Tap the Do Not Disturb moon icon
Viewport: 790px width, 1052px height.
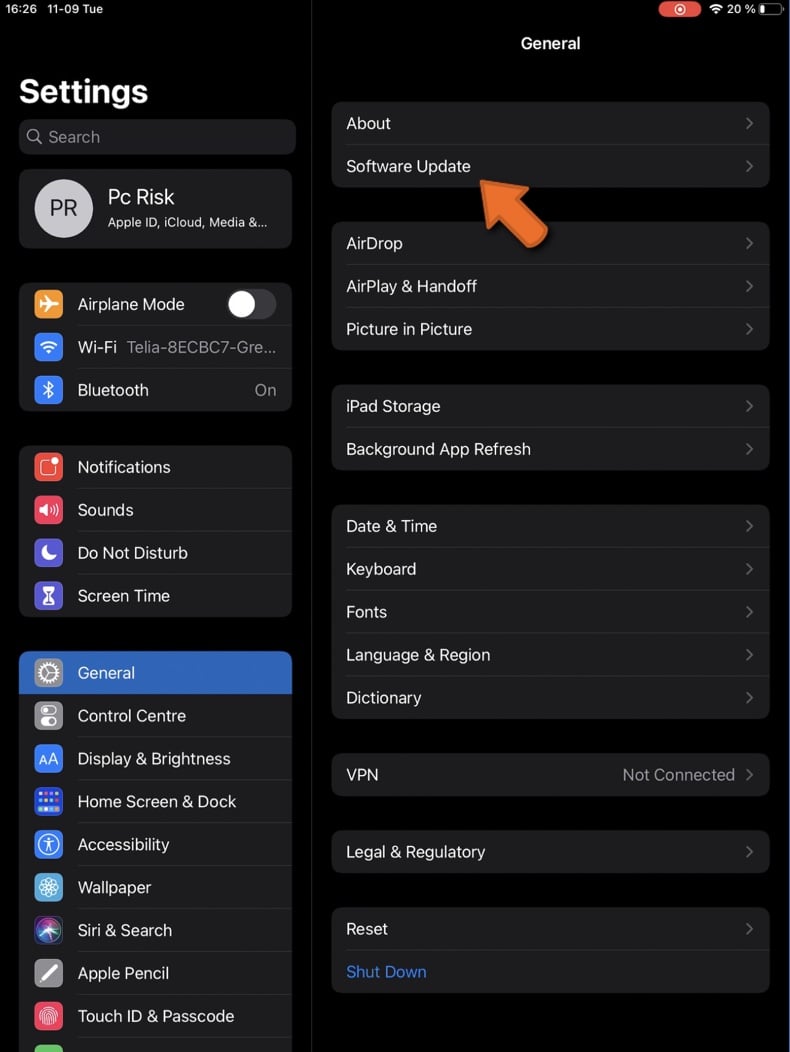48,553
